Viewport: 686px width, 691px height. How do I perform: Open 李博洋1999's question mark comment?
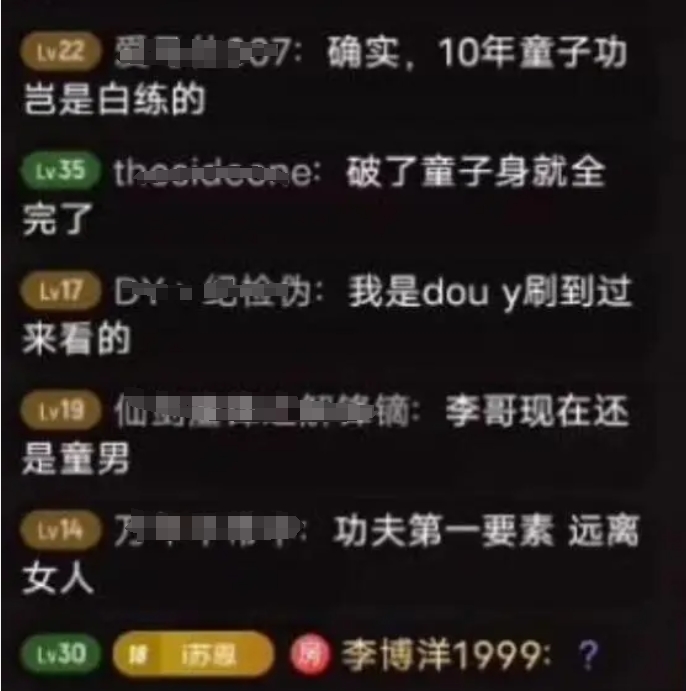pos(588,655)
